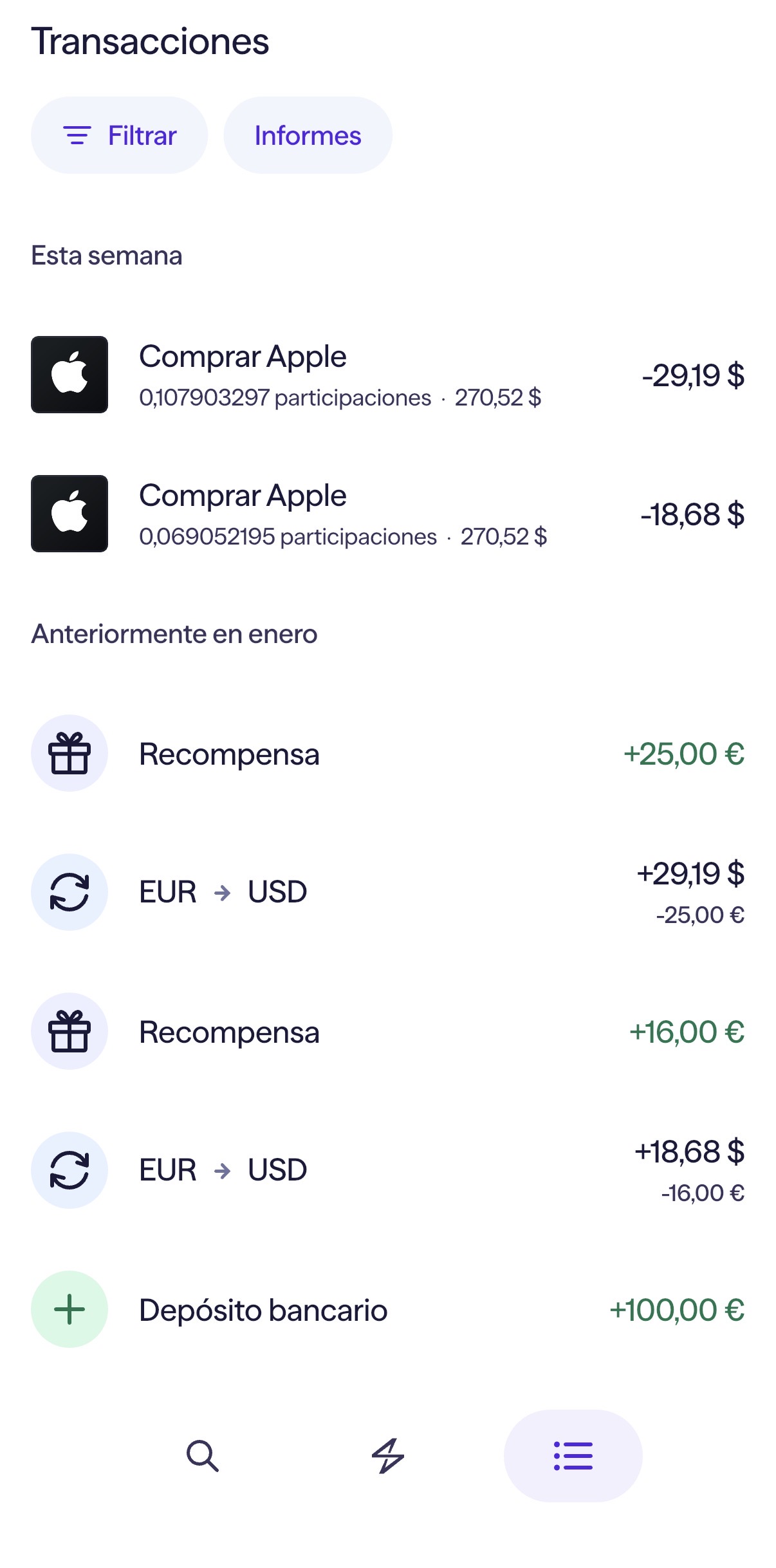Switch to the lightning bolt tab
The height and width of the screenshot is (1568, 776).
click(388, 1456)
